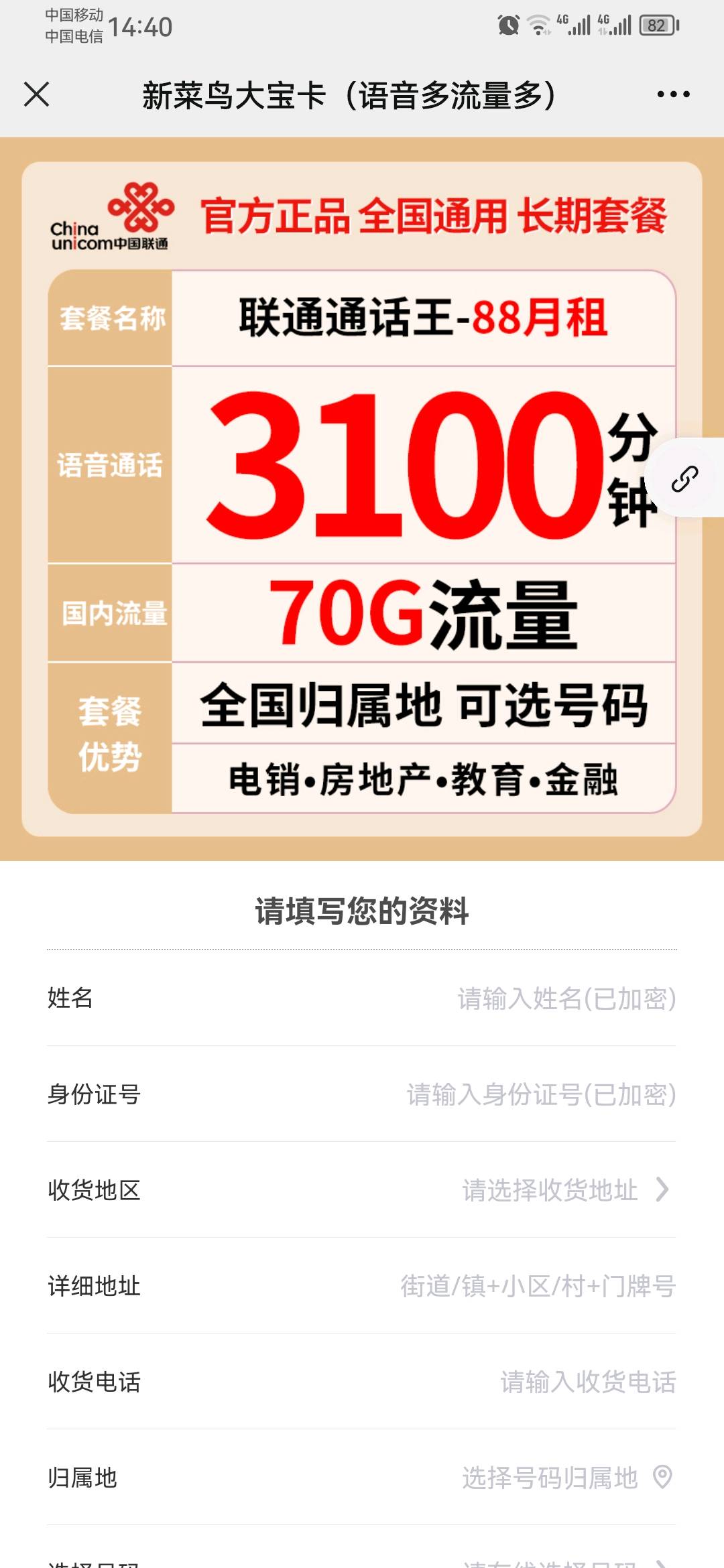This screenshot has height=1568, width=724.
Task: Enter your name in the 姓名 field
Action: coord(566,998)
